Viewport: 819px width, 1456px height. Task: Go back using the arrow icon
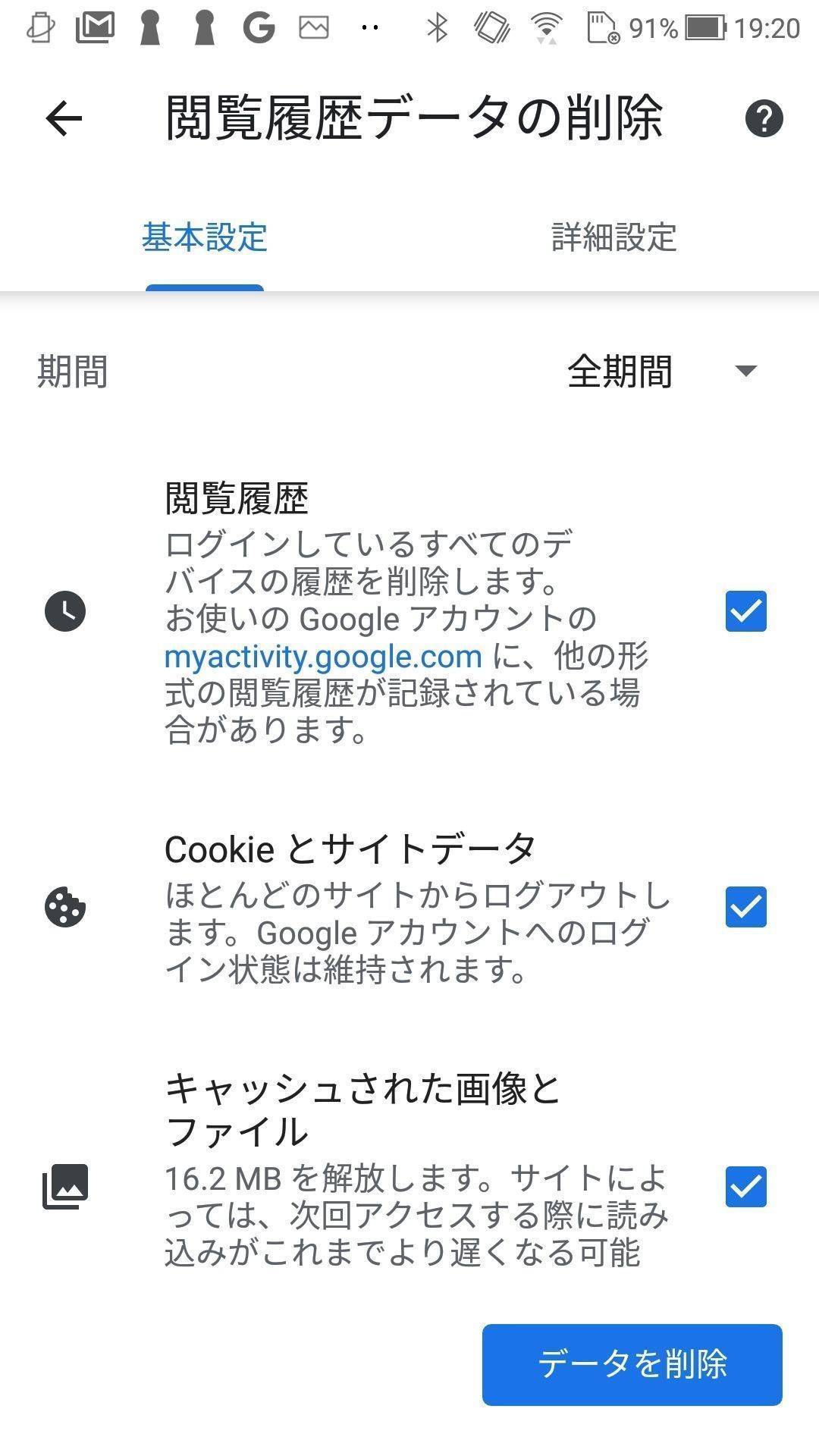64,118
